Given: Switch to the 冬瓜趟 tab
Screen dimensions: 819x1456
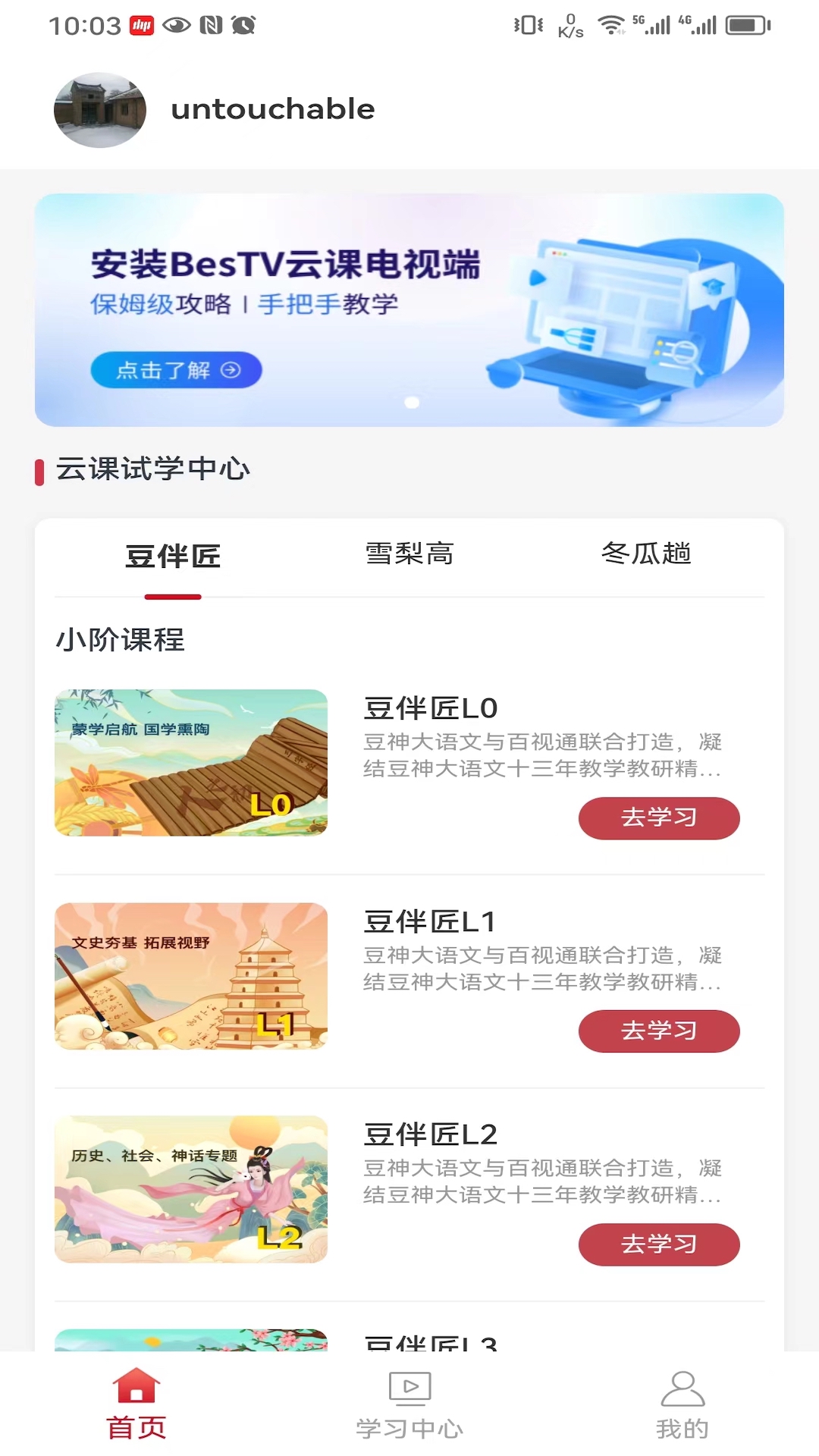Looking at the screenshot, I should tap(645, 556).
